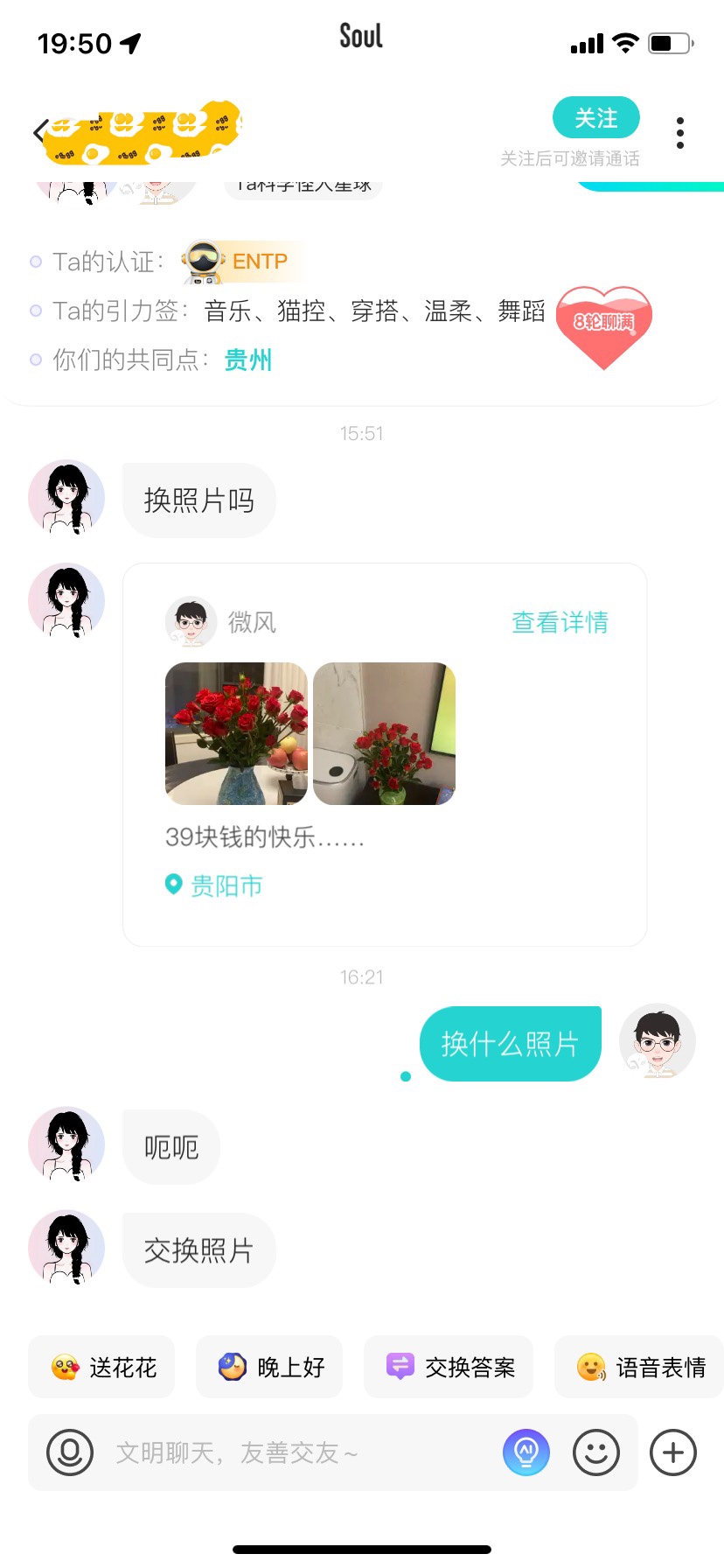This screenshot has width=724, height=1568.
Task: Tap the plus icon for more attachments
Action: [x=673, y=1452]
